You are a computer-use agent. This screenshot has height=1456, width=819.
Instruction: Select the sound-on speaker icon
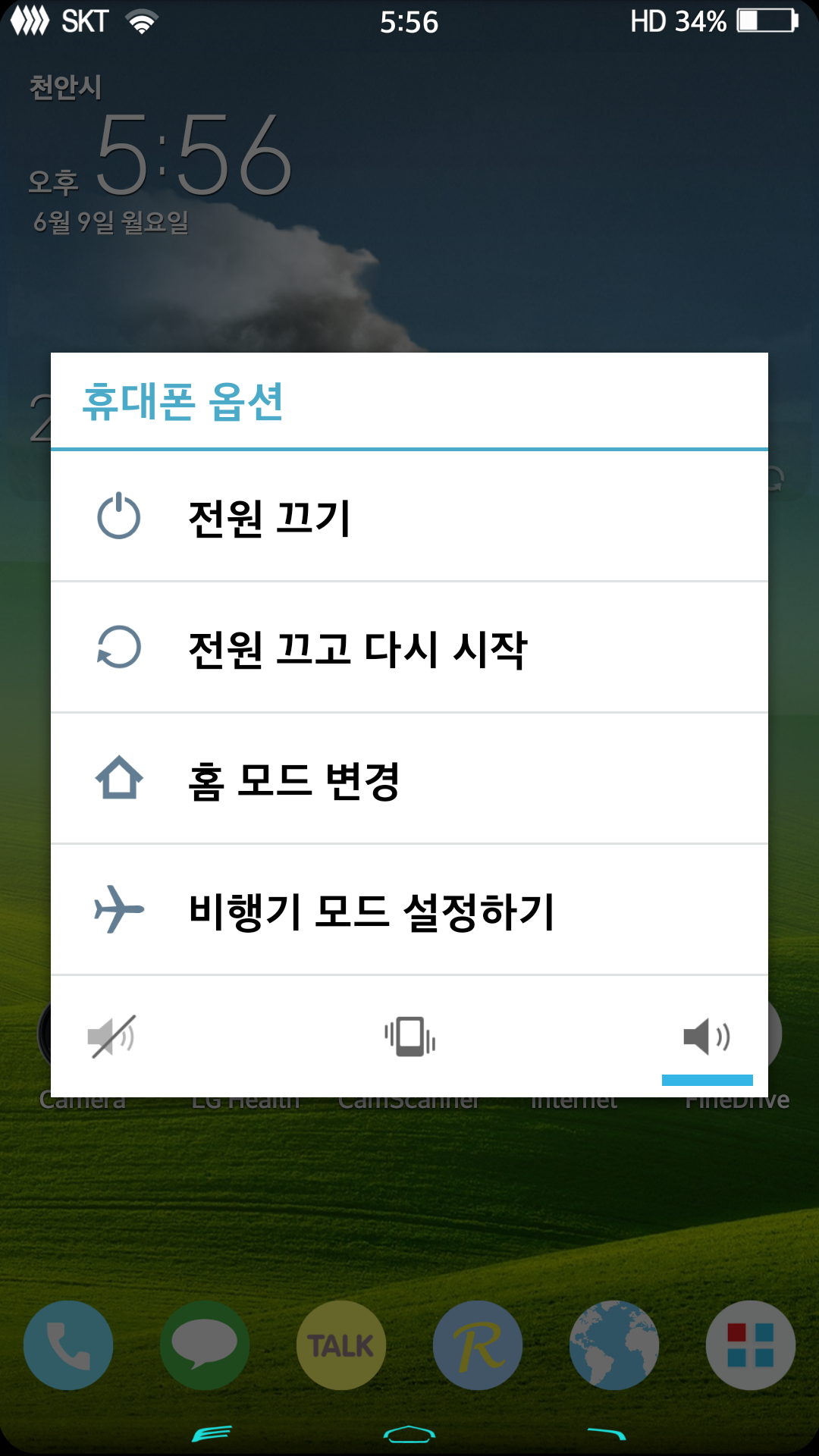click(x=707, y=1036)
